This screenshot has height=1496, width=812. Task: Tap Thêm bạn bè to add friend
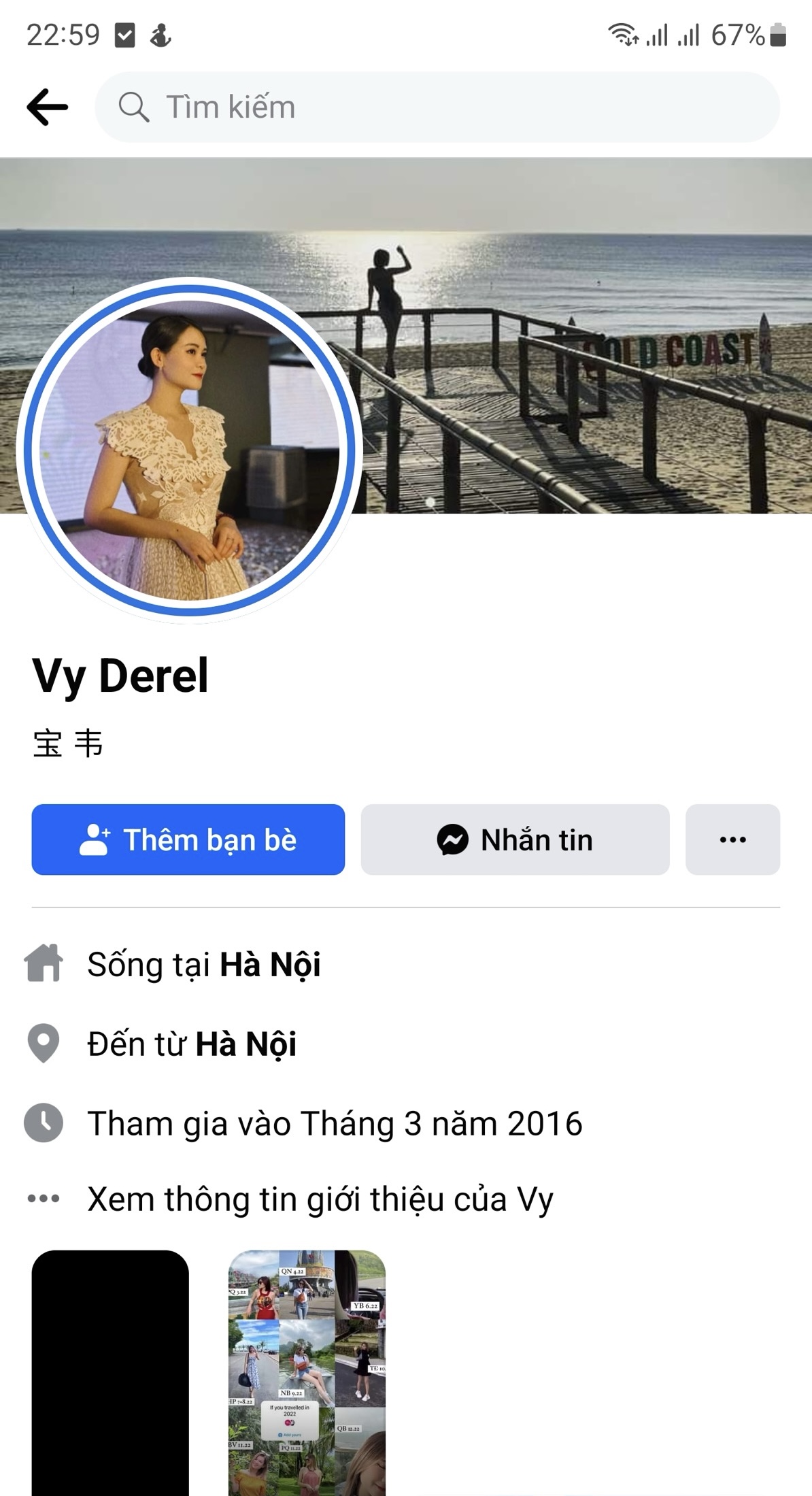coord(188,839)
